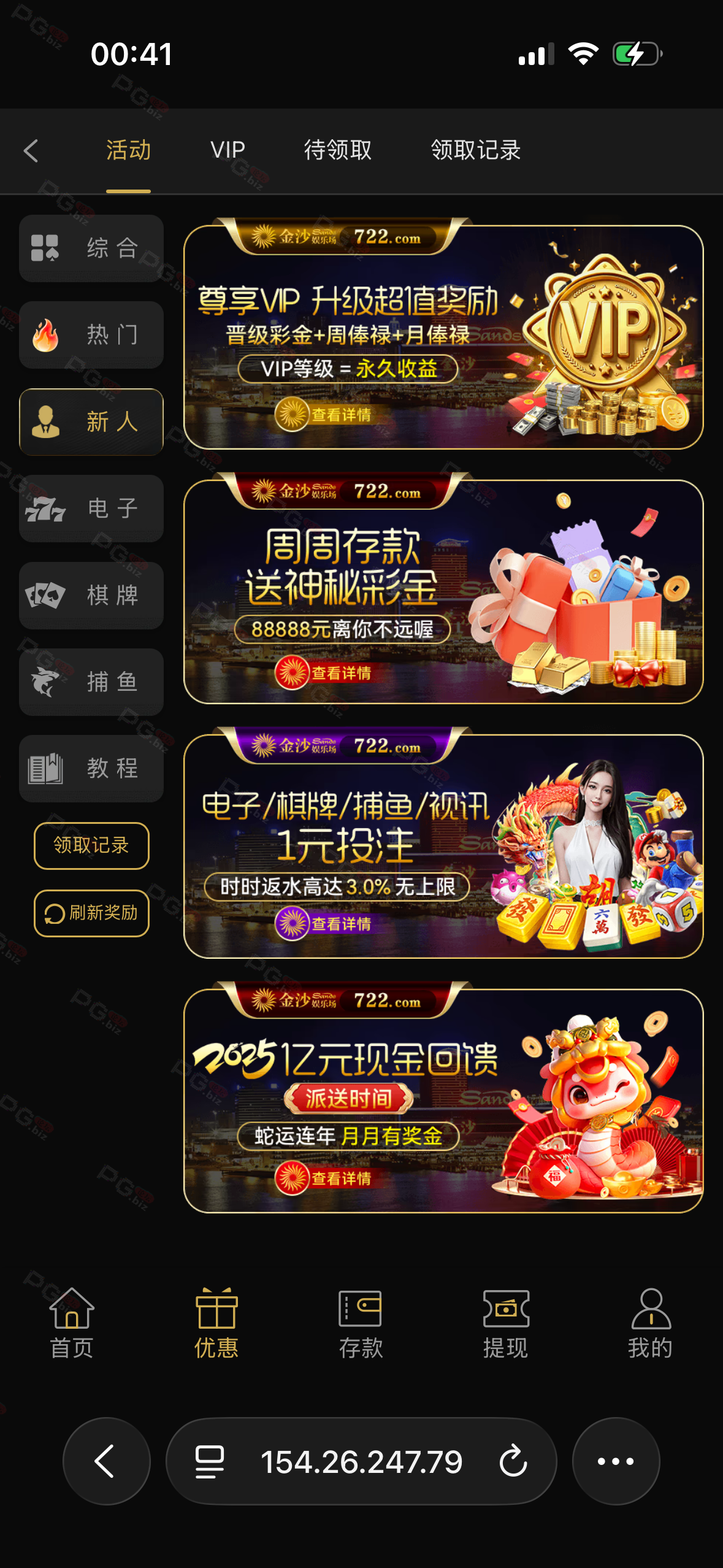The image size is (723, 1568).
Task: Reload the page in the browser bar
Action: [x=513, y=1461]
